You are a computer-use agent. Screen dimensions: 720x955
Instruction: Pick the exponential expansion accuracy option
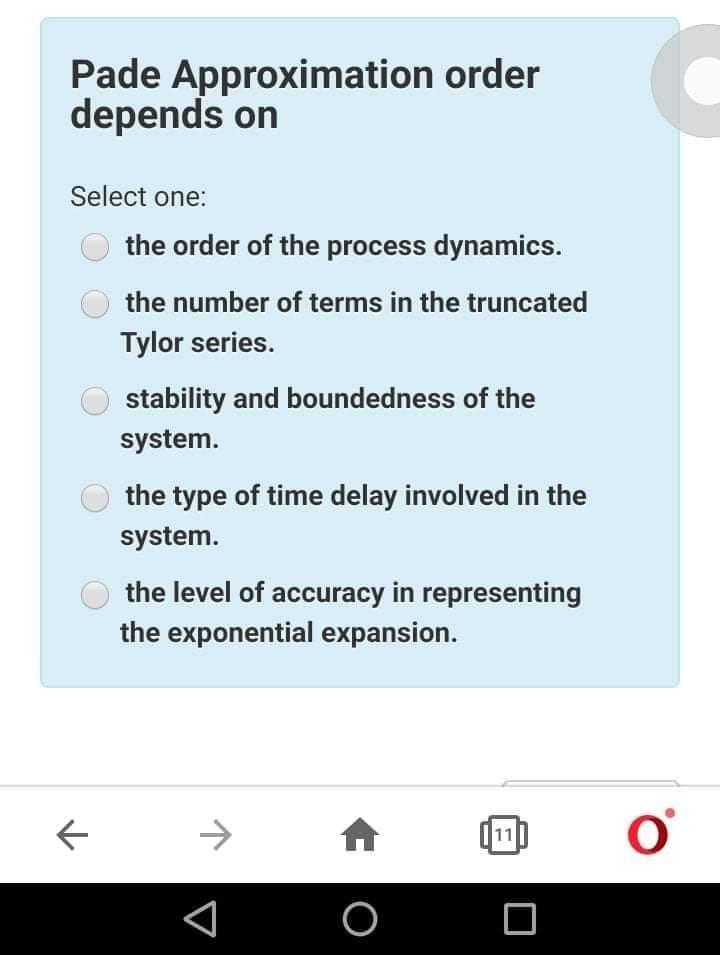click(x=94, y=594)
